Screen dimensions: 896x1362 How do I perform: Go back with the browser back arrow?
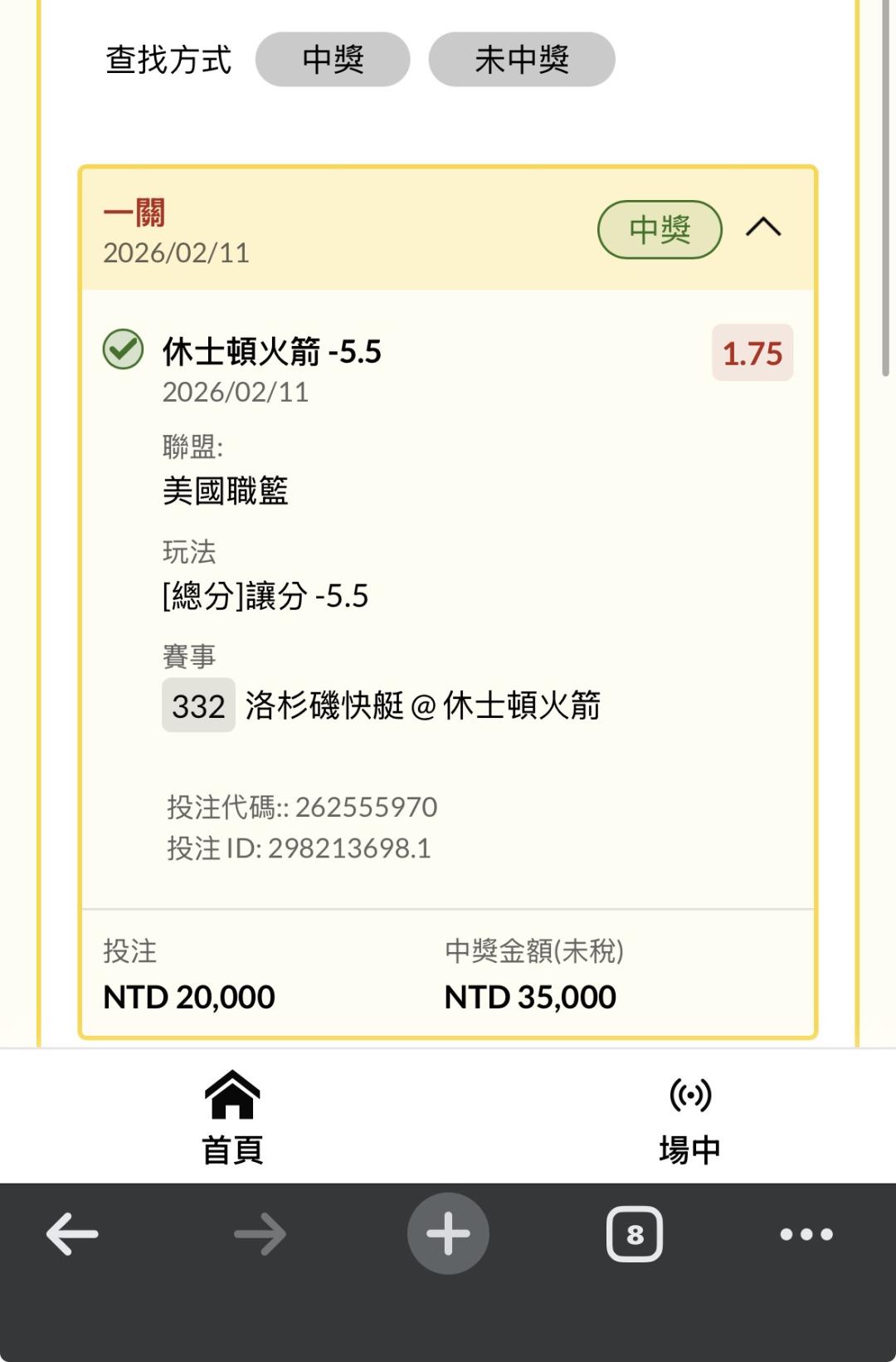point(72,1234)
